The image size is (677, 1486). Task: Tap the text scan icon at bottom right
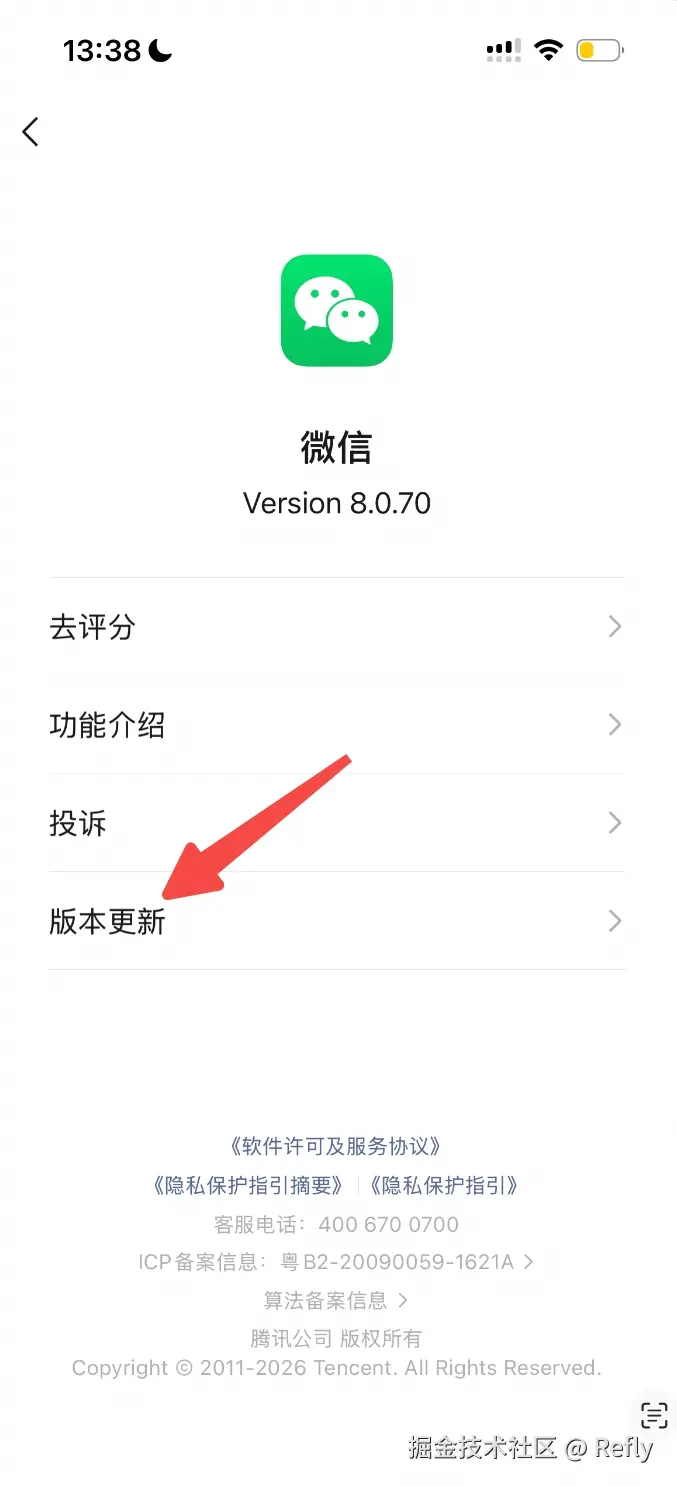[x=654, y=1414]
